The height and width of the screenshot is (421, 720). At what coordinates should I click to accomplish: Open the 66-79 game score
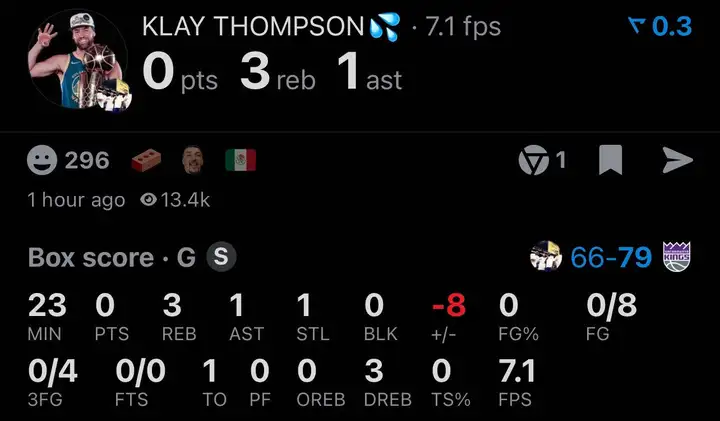pyautogui.click(x=611, y=258)
